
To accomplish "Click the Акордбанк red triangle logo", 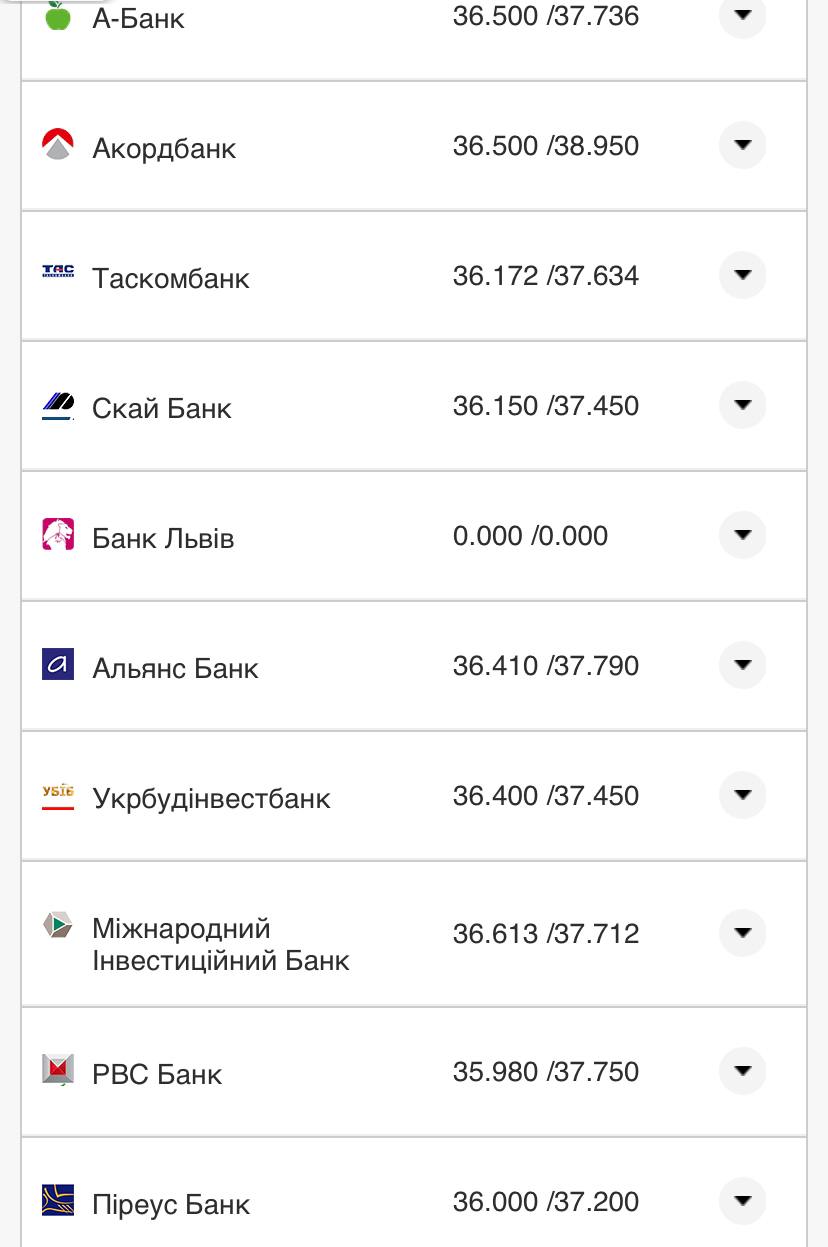I will (x=59, y=145).
